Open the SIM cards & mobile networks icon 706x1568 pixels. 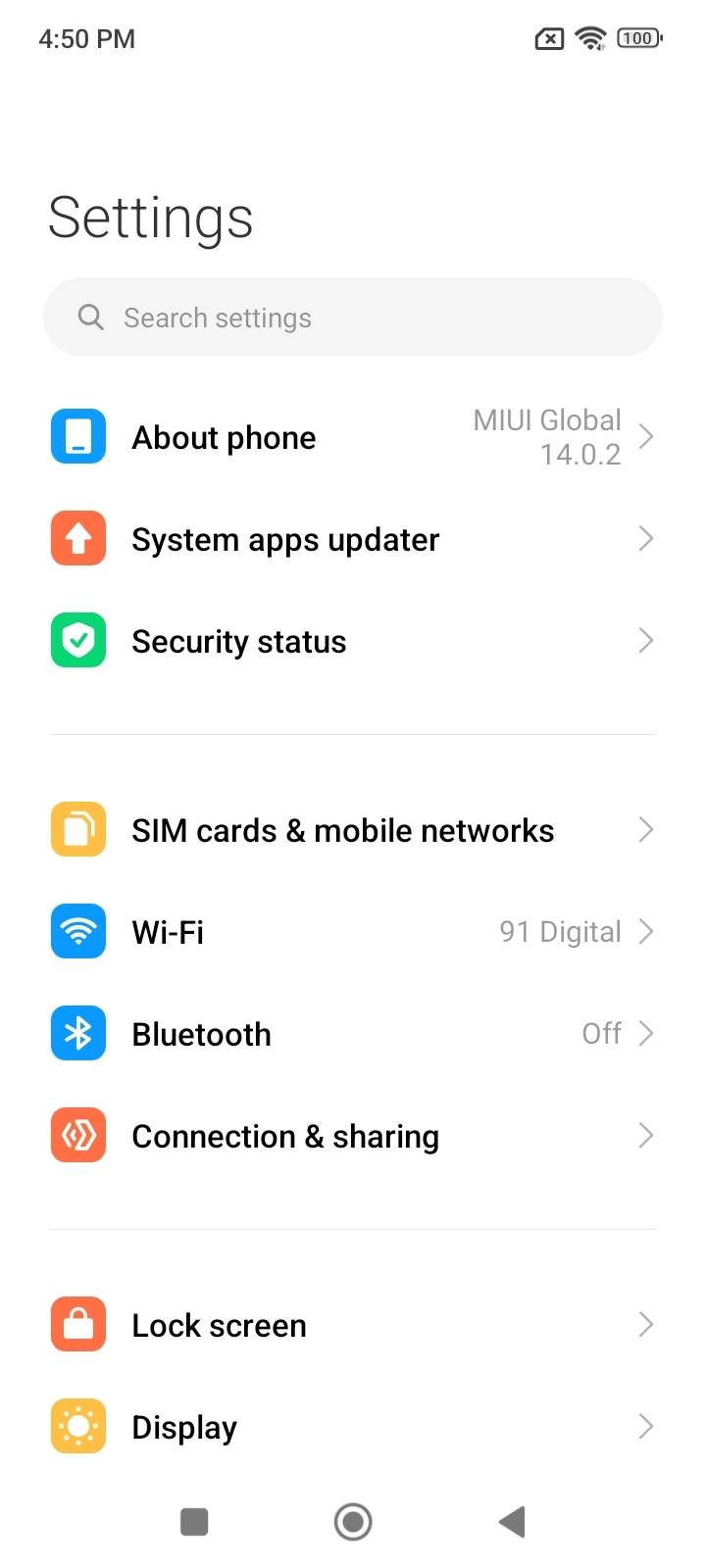pyautogui.click(x=77, y=829)
